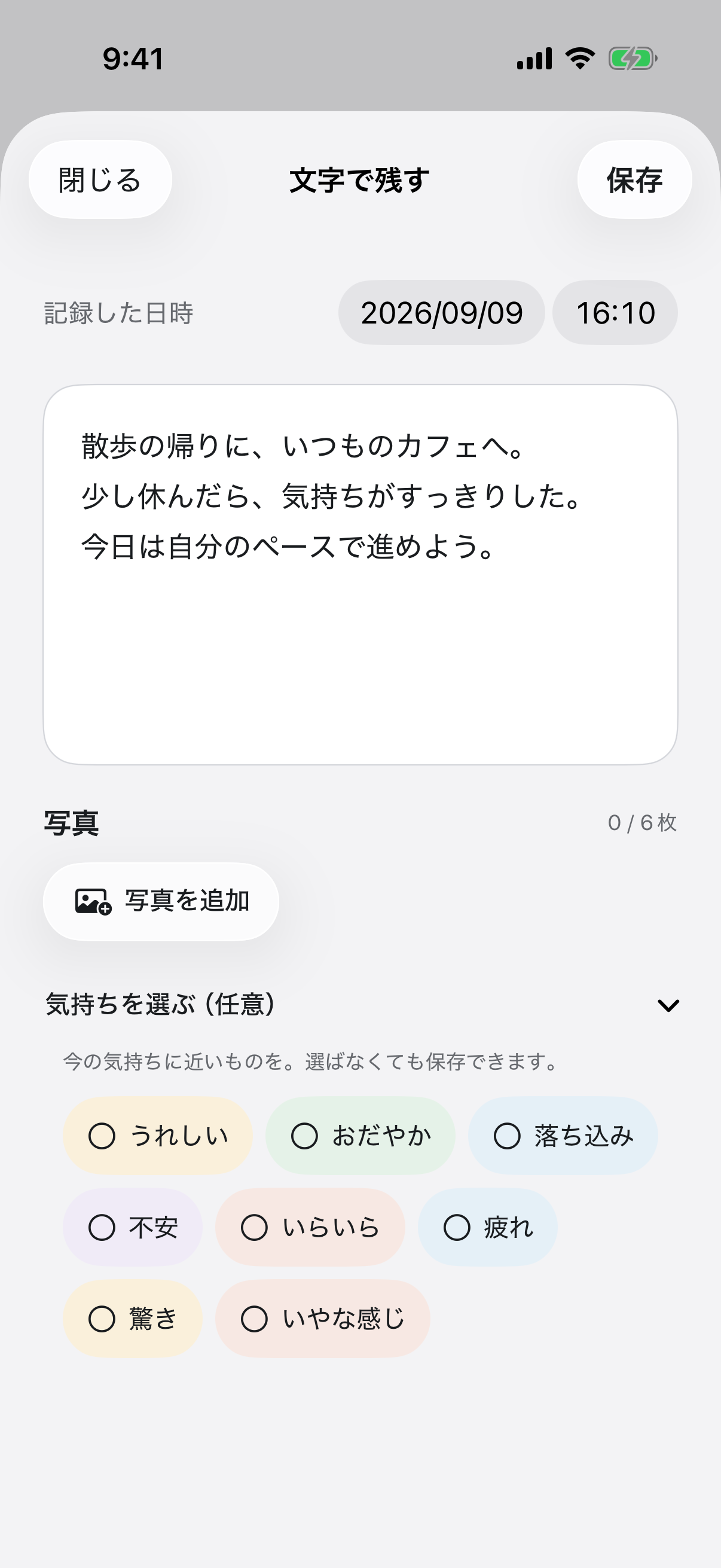Screen dimensions: 721x1568
Task: Mark the 疲れ mood
Action: tap(488, 1227)
